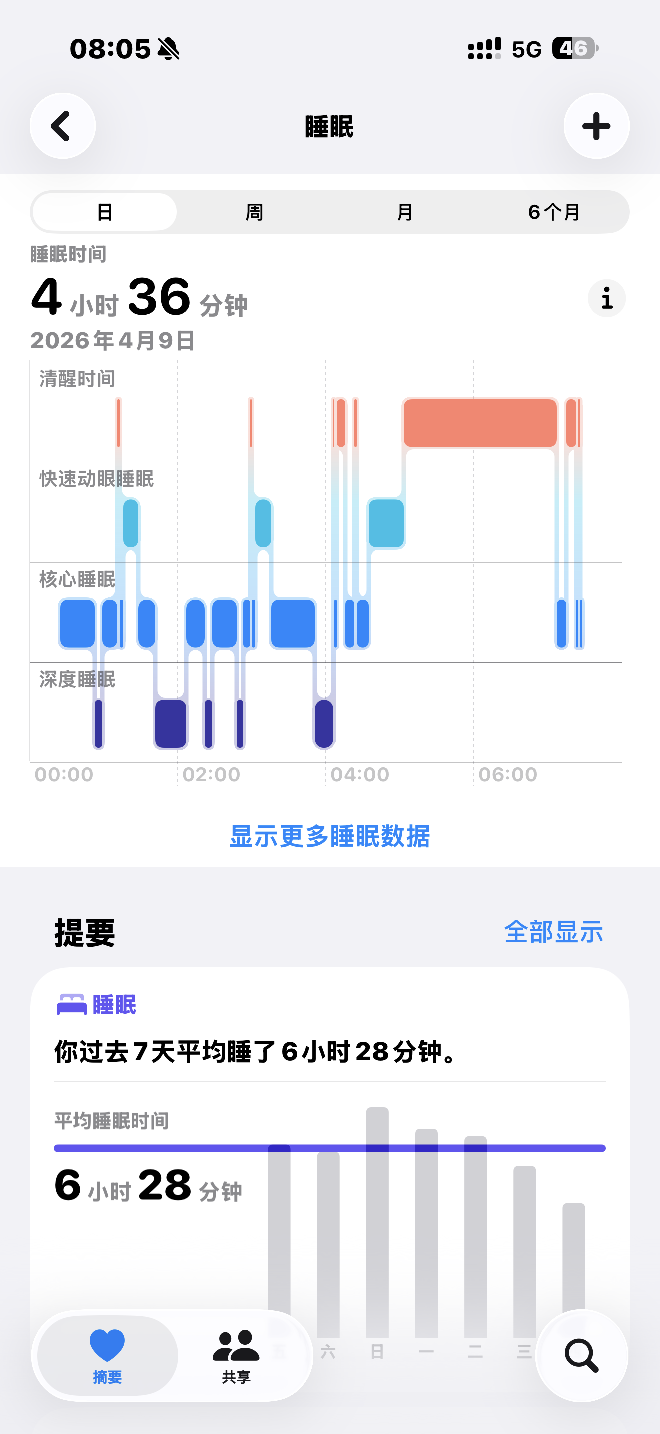Show the 6个月 sleep chart

(x=554, y=212)
